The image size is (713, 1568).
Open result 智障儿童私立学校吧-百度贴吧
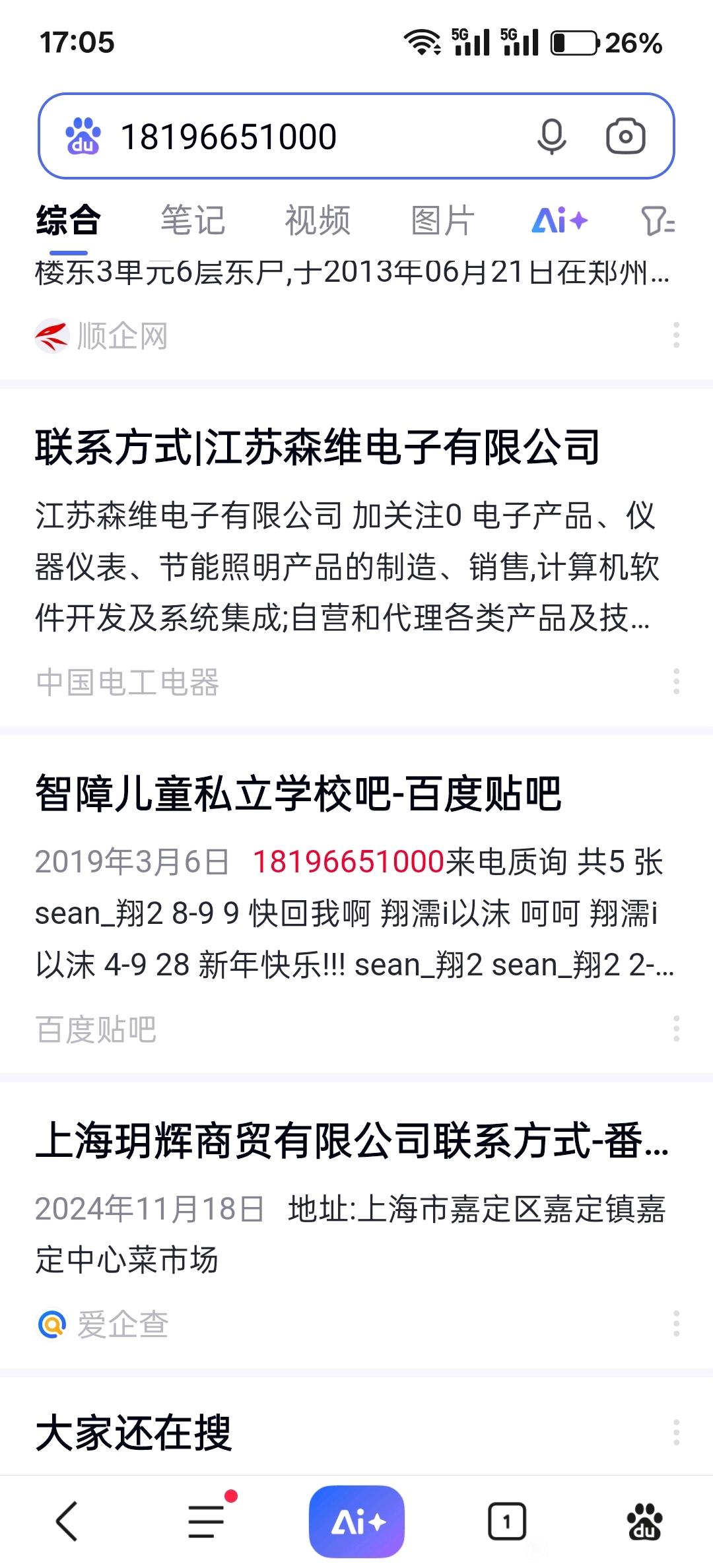(298, 793)
